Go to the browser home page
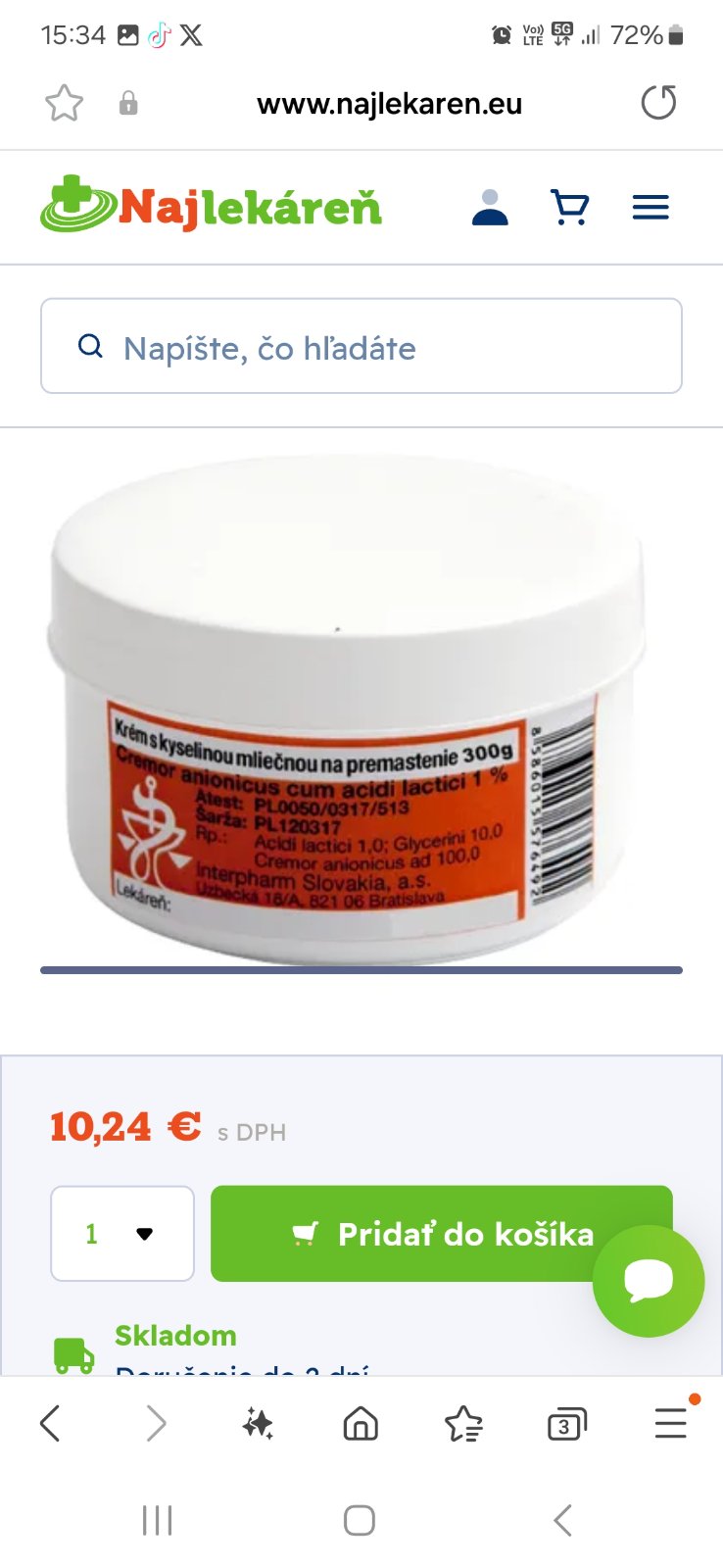 (361, 1423)
